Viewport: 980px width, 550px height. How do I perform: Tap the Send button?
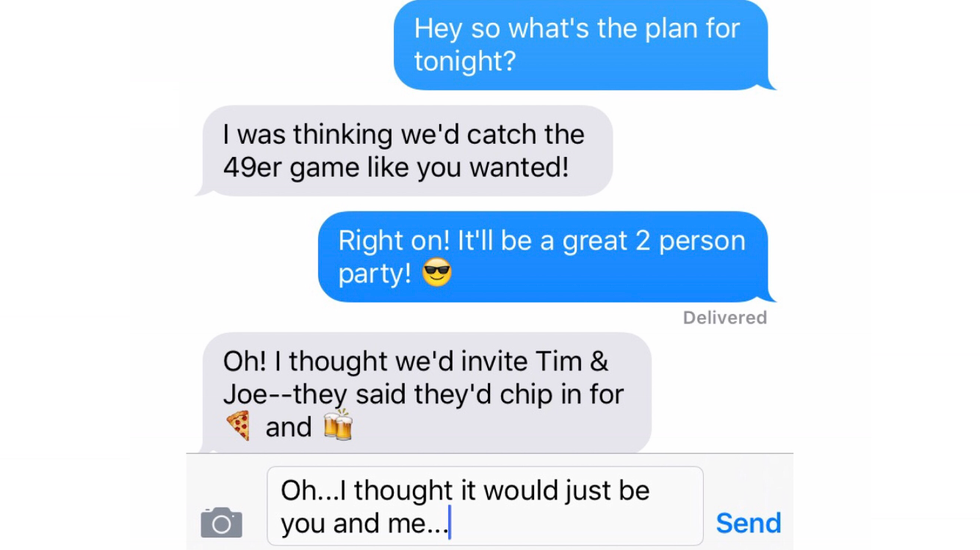point(748,522)
